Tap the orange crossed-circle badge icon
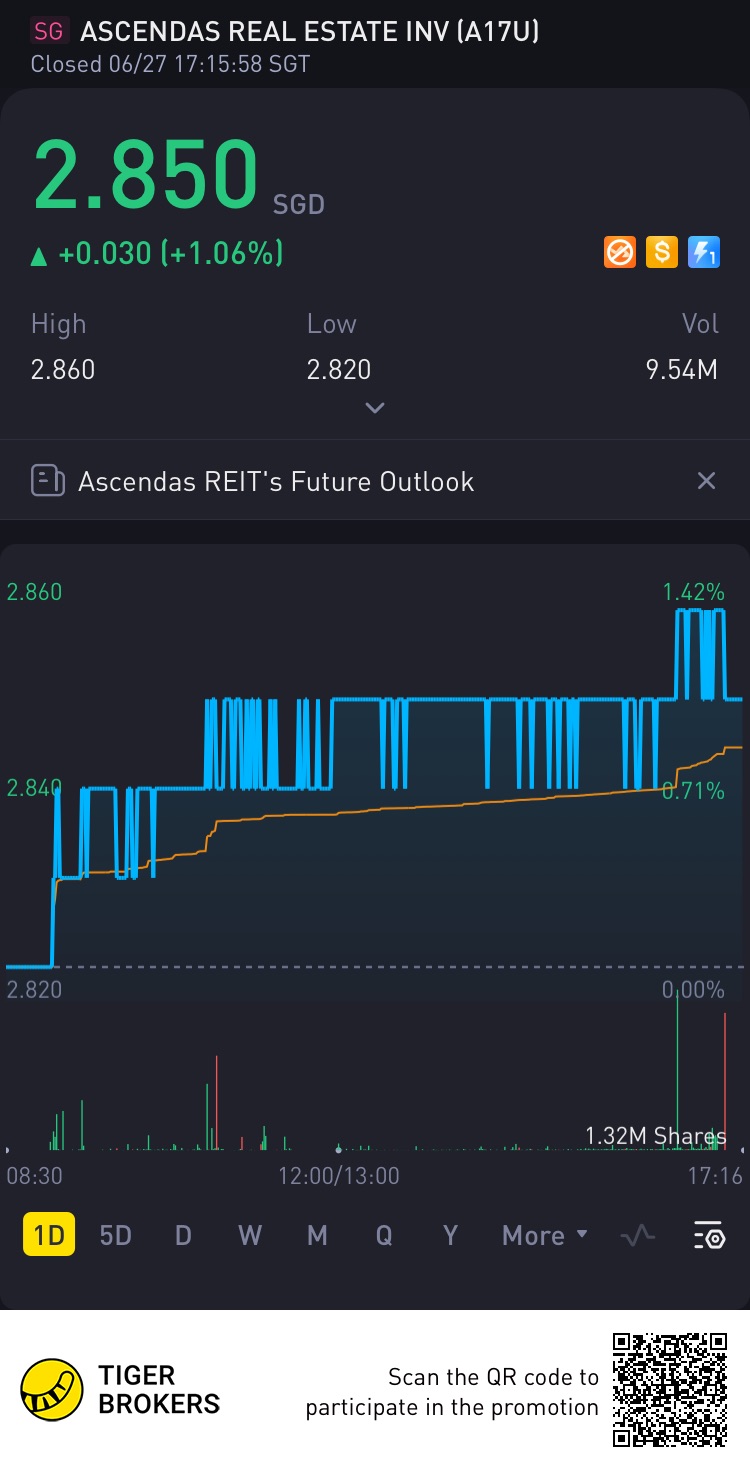750x1470 pixels. click(620, 252)
